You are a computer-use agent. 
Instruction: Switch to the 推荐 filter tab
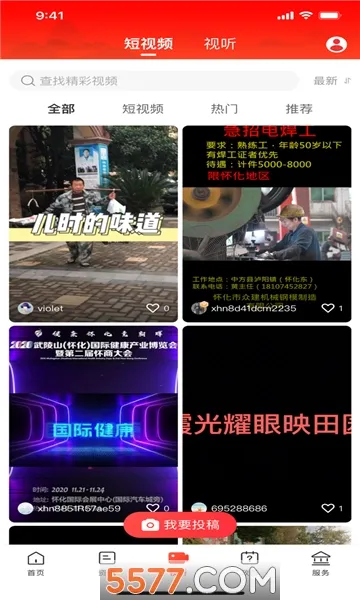point(299,109)
